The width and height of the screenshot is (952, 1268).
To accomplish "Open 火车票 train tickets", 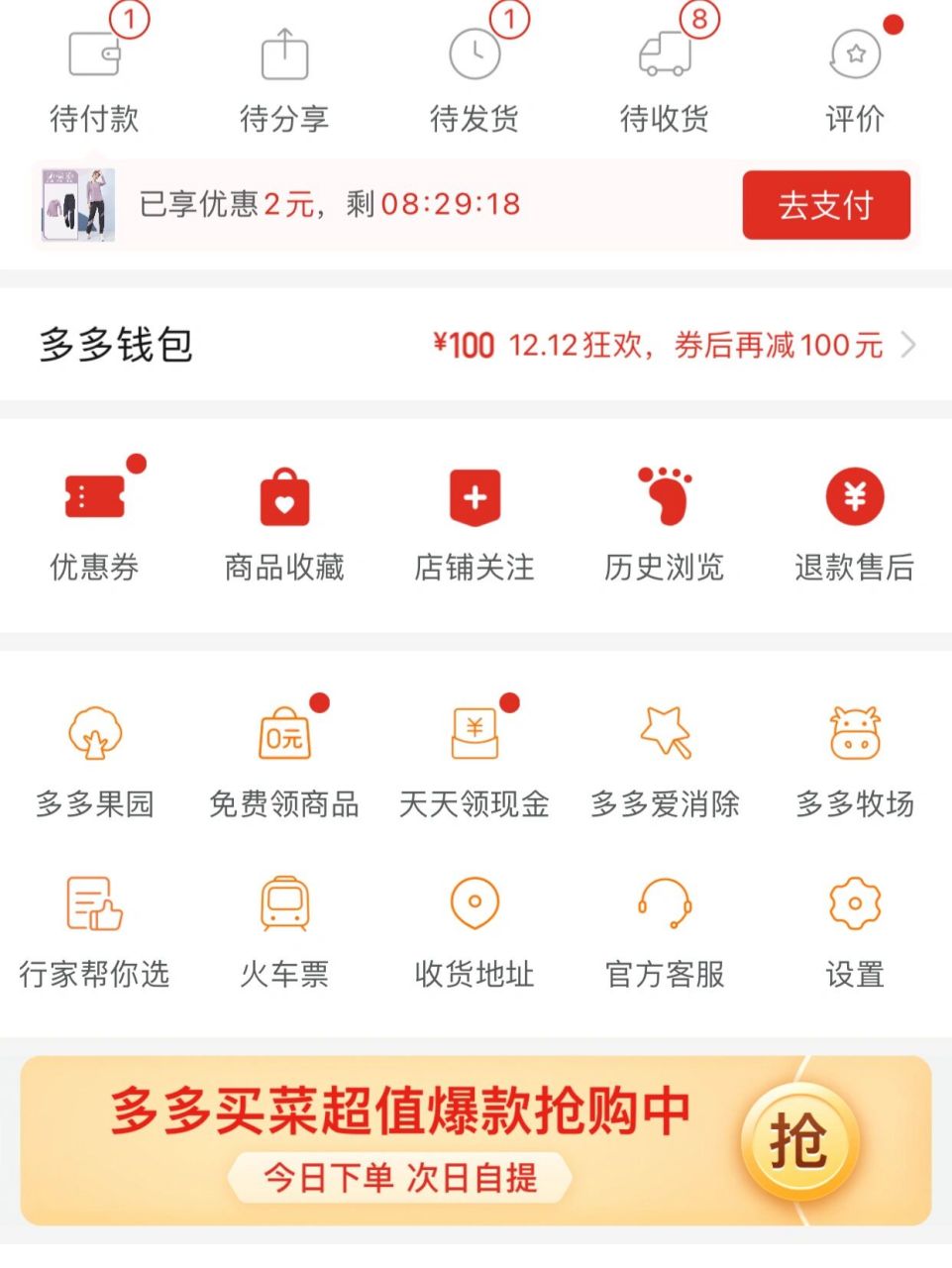I will click(284, 926).
